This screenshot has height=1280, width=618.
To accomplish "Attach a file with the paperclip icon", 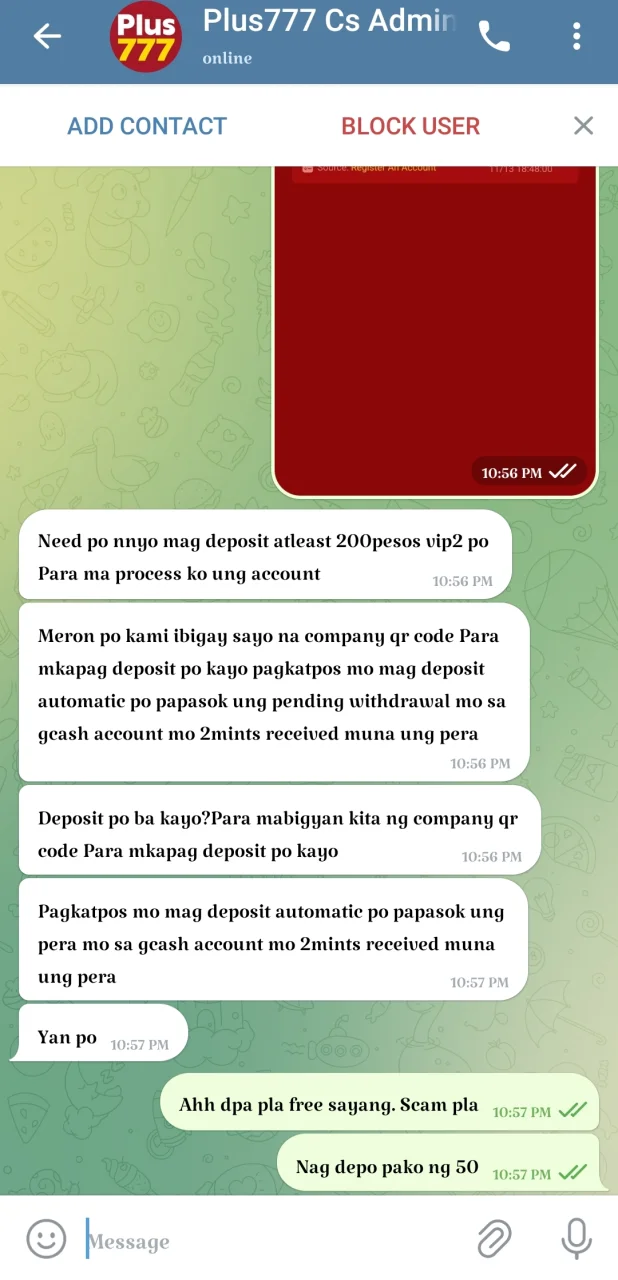I will 494,1239.
